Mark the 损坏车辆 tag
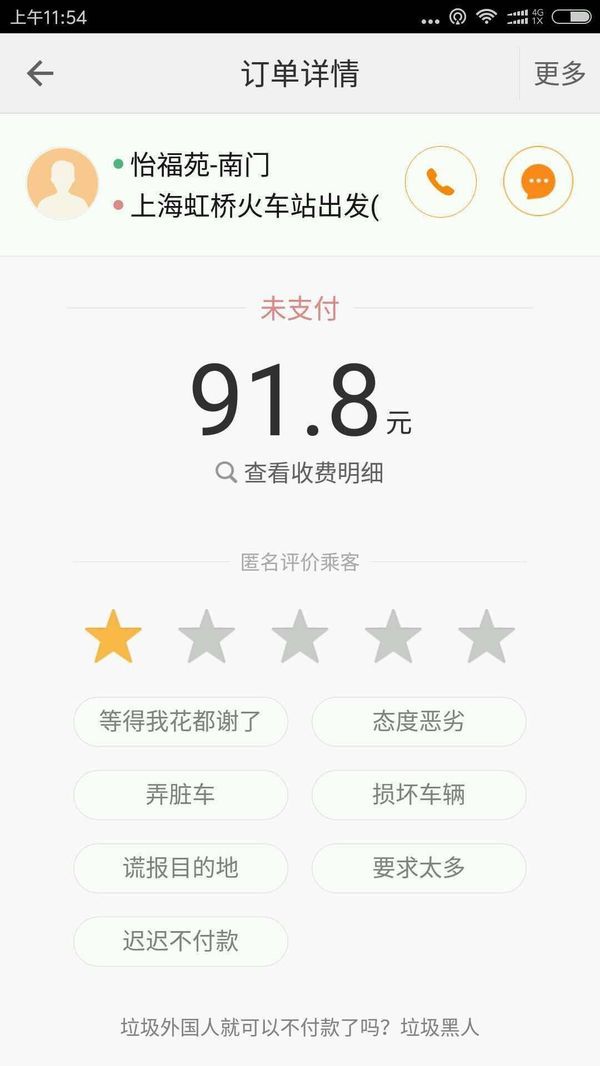Image resolution: width=600 pixels, height=1066 pixels. point(419,795)
